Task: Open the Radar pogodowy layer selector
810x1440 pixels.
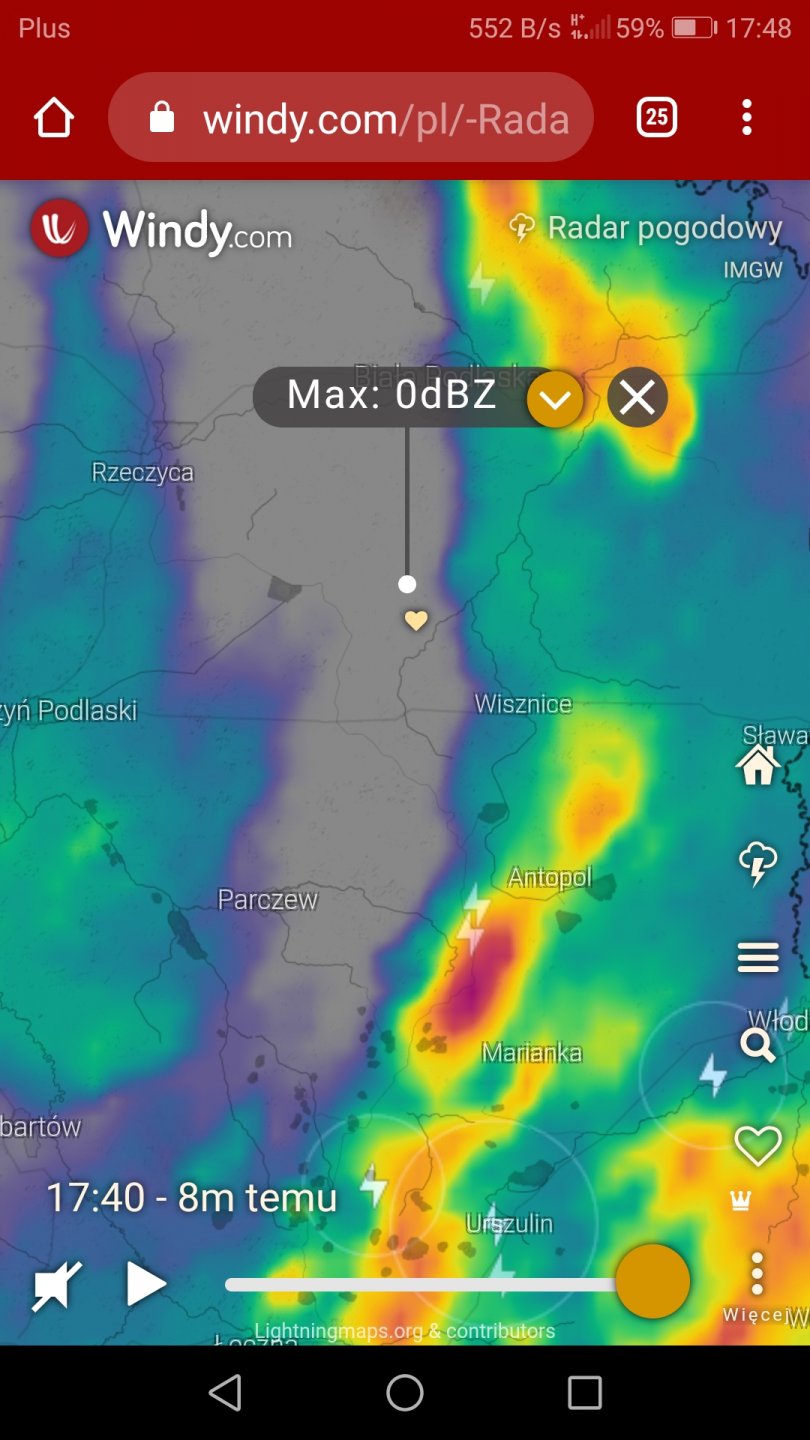Action: 647,229
